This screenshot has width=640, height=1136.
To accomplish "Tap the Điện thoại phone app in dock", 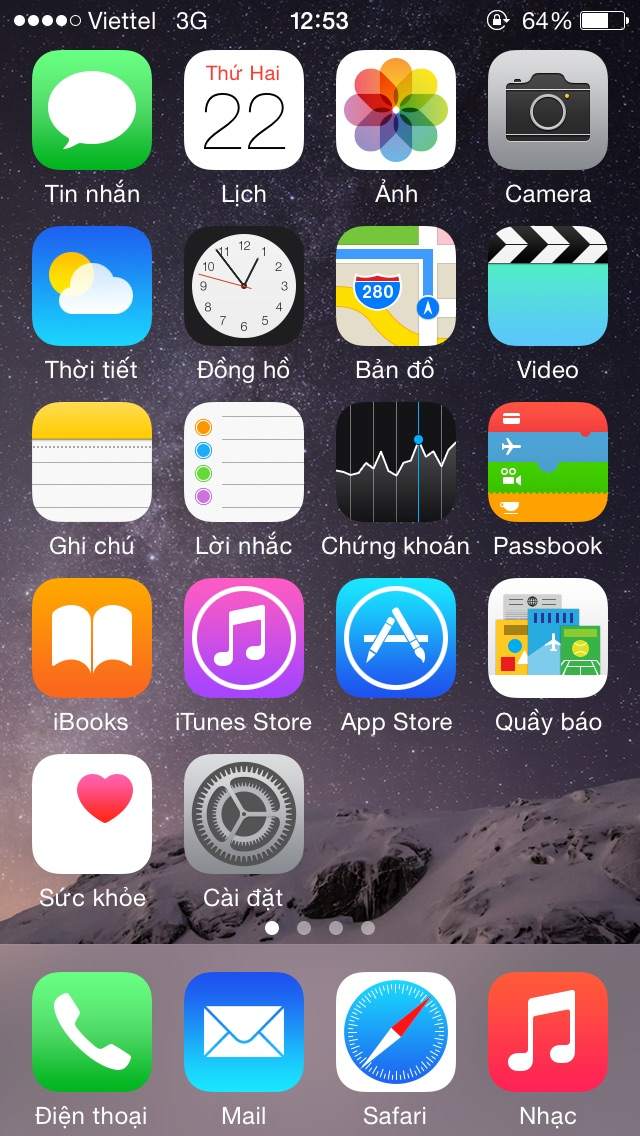I will tap(92, 1032).
